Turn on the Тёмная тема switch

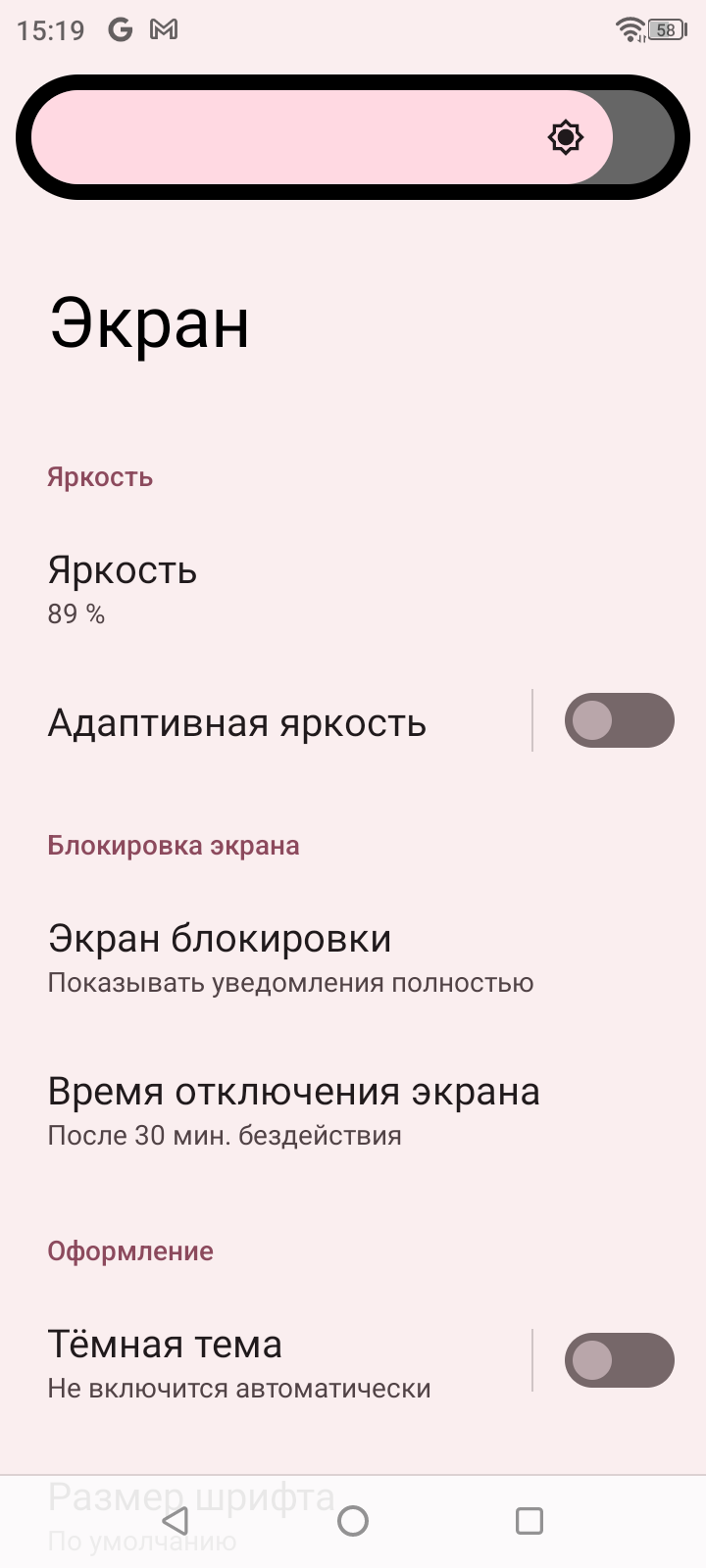(619, 1360)
